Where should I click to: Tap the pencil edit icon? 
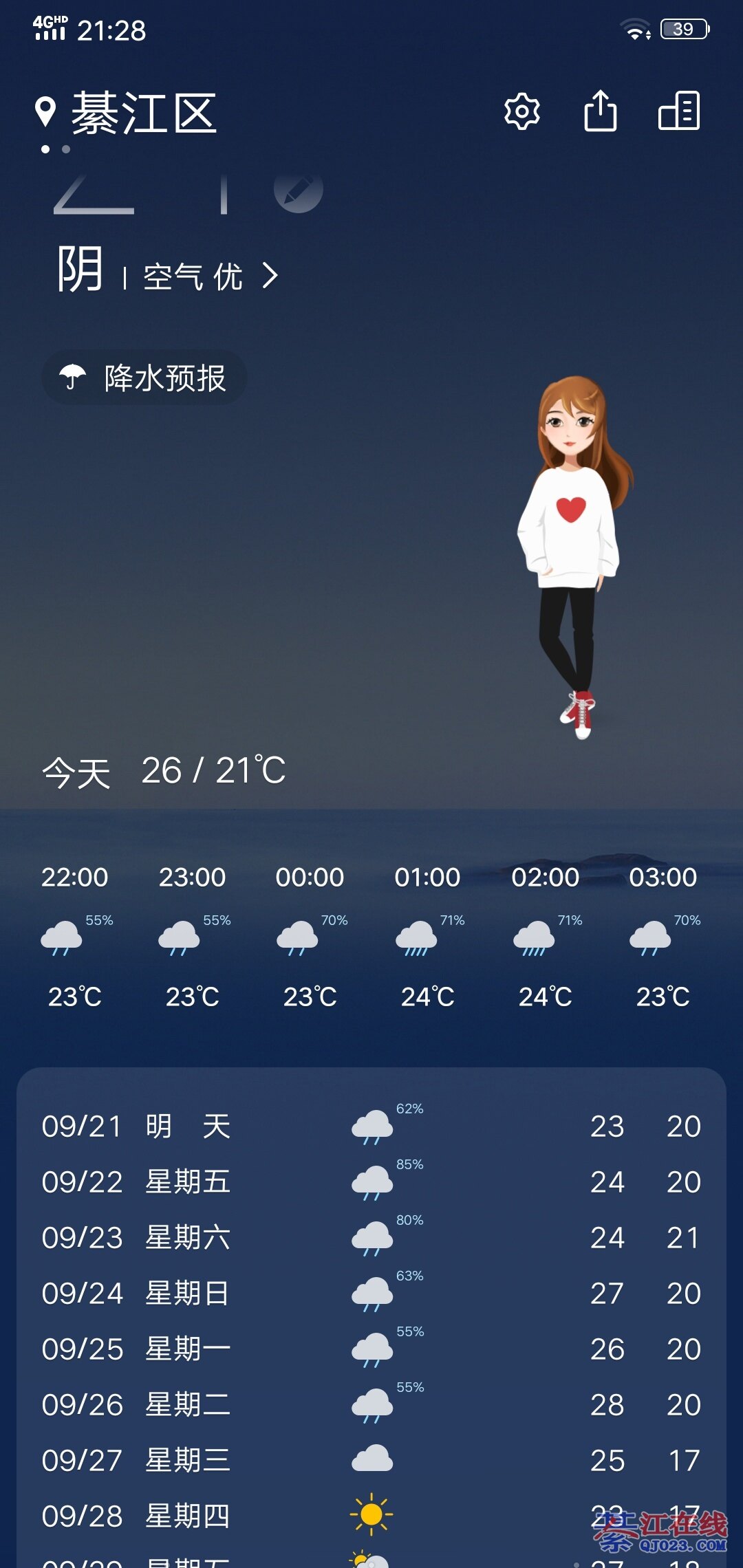[x=298, y=190]
